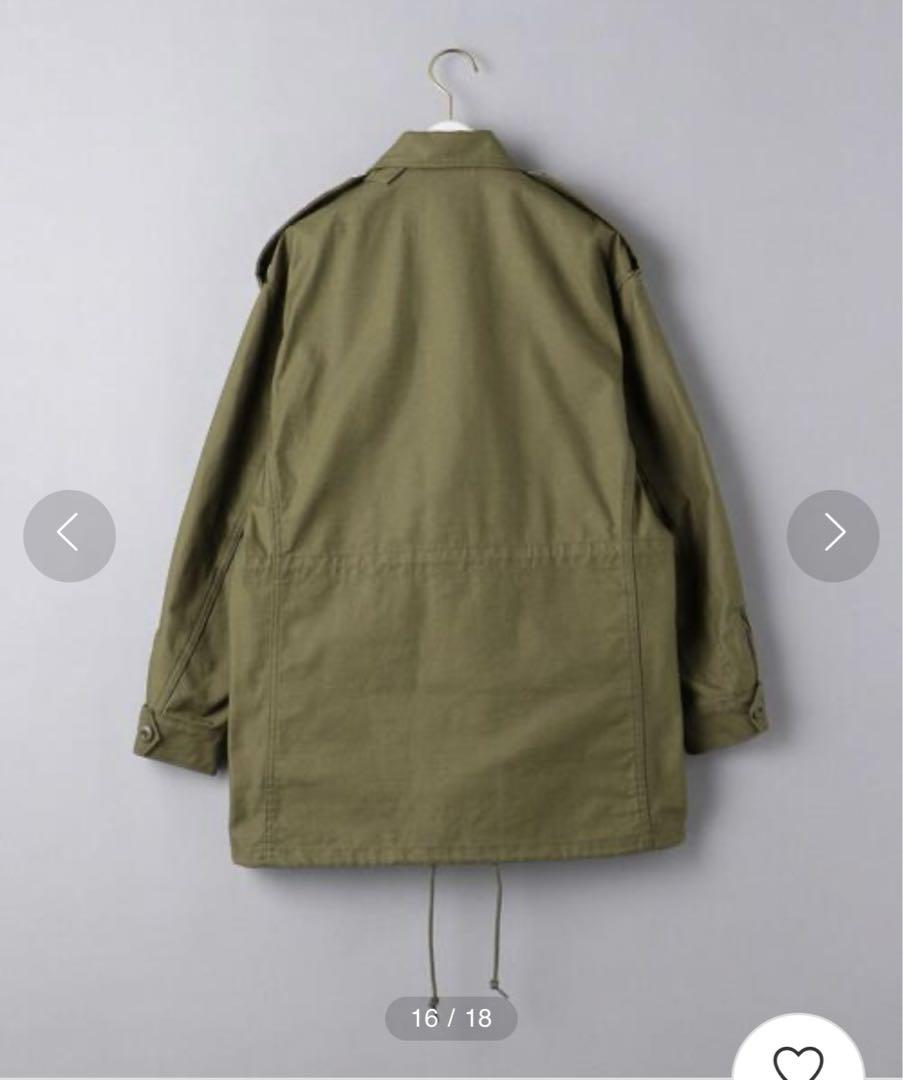The width and height of the screenshot is (903, 1080).
Task: Add this jacket to favorites
Action: 800,1060
